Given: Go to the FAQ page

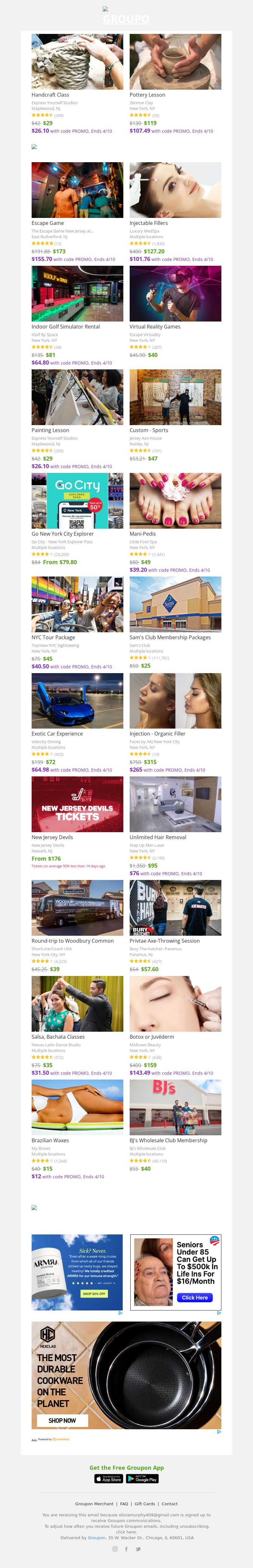Looking at the screenshot, I should tap(124, 1503).
